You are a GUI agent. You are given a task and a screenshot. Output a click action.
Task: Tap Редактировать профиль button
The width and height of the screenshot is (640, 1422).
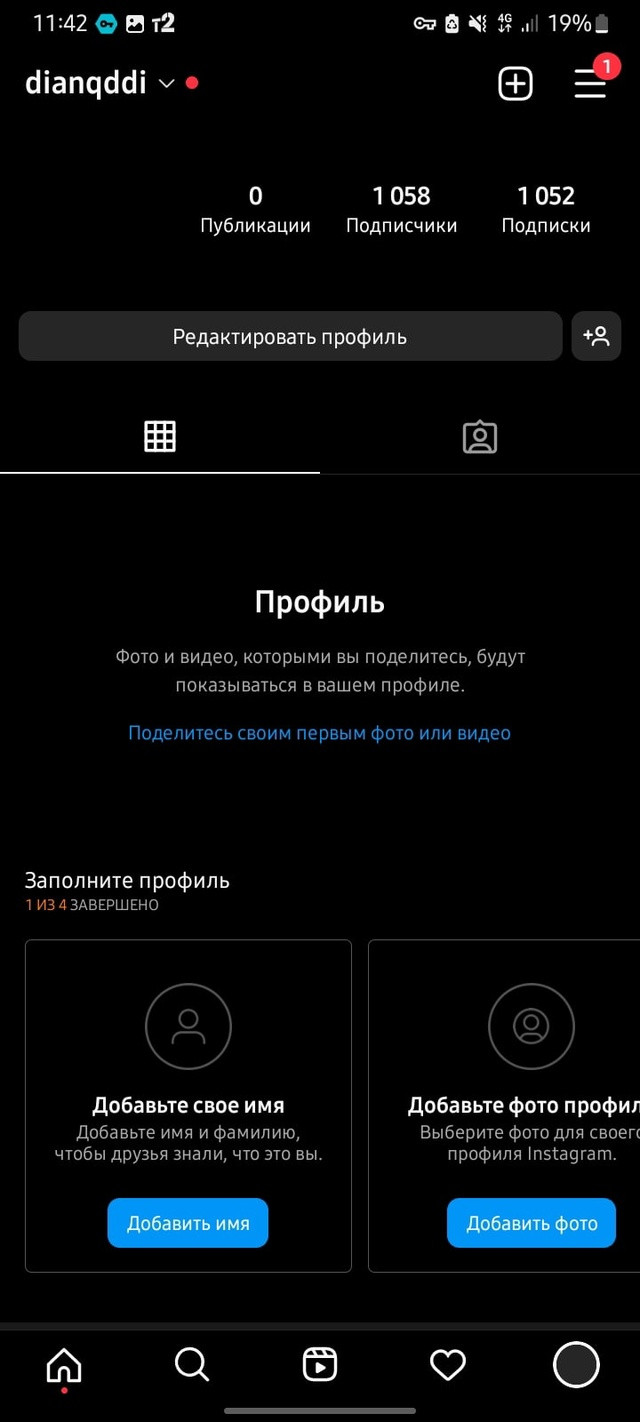[290, 336]
